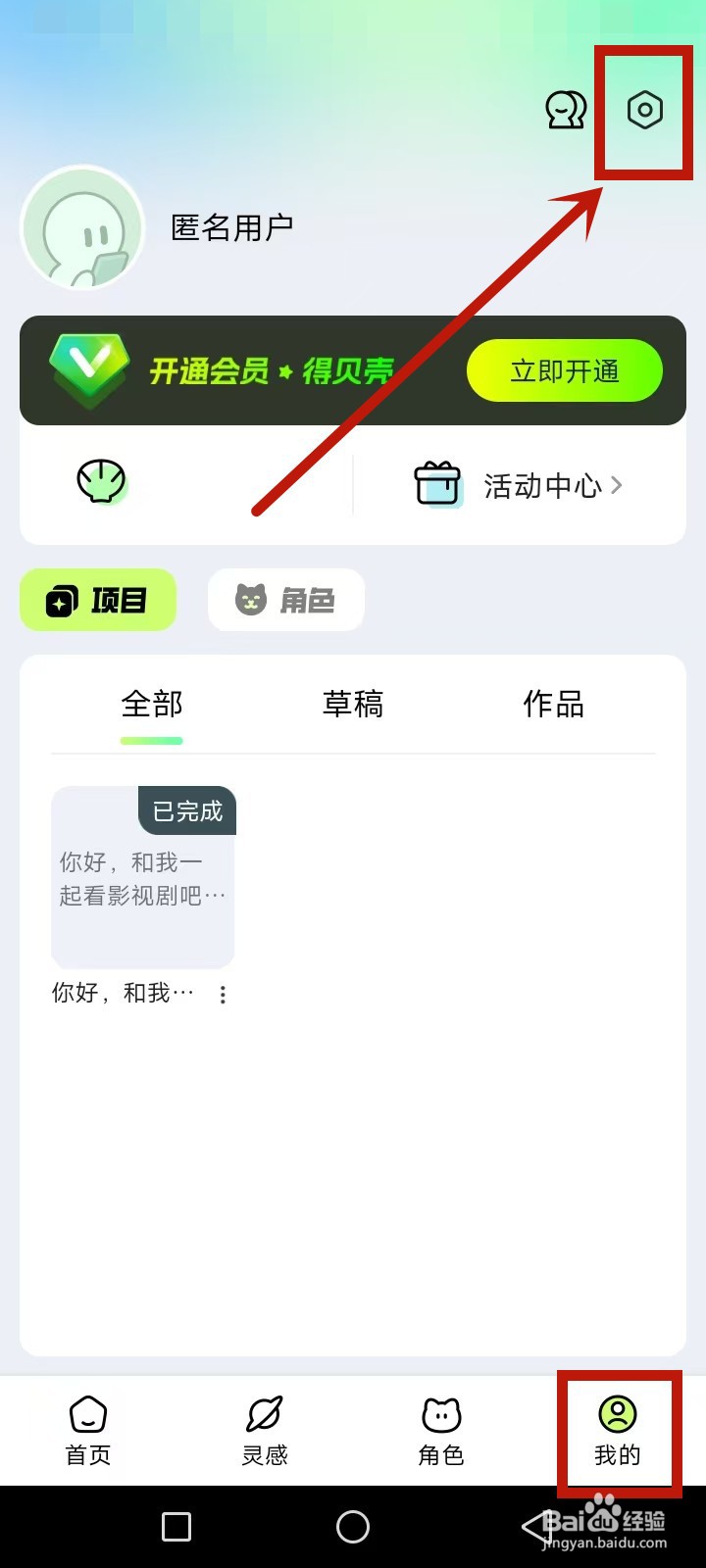Select the 项目 filter pill
The height and width of the screenshot is (1568, 706).
97,600
